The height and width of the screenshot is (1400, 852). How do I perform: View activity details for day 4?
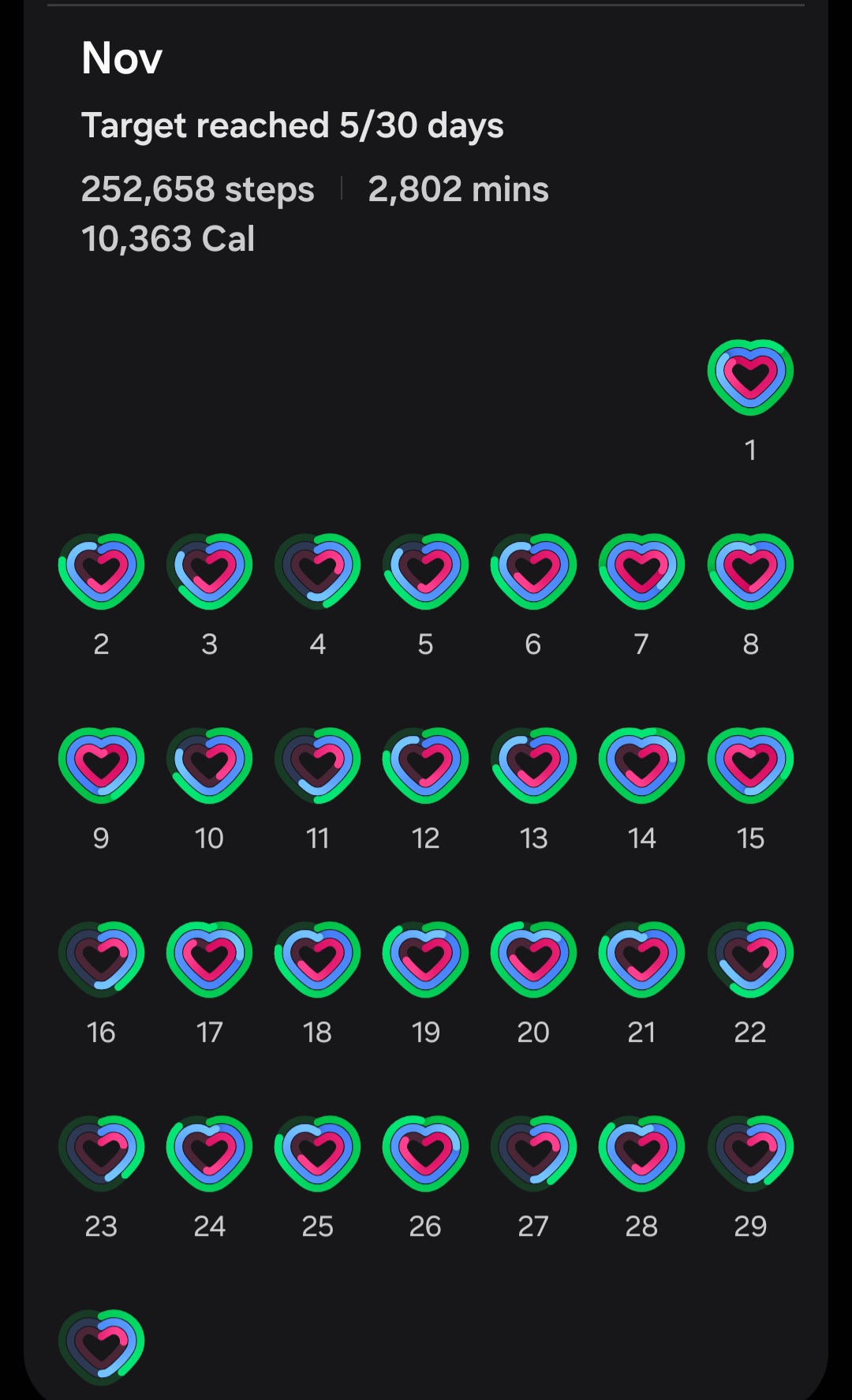click(317, 571)
